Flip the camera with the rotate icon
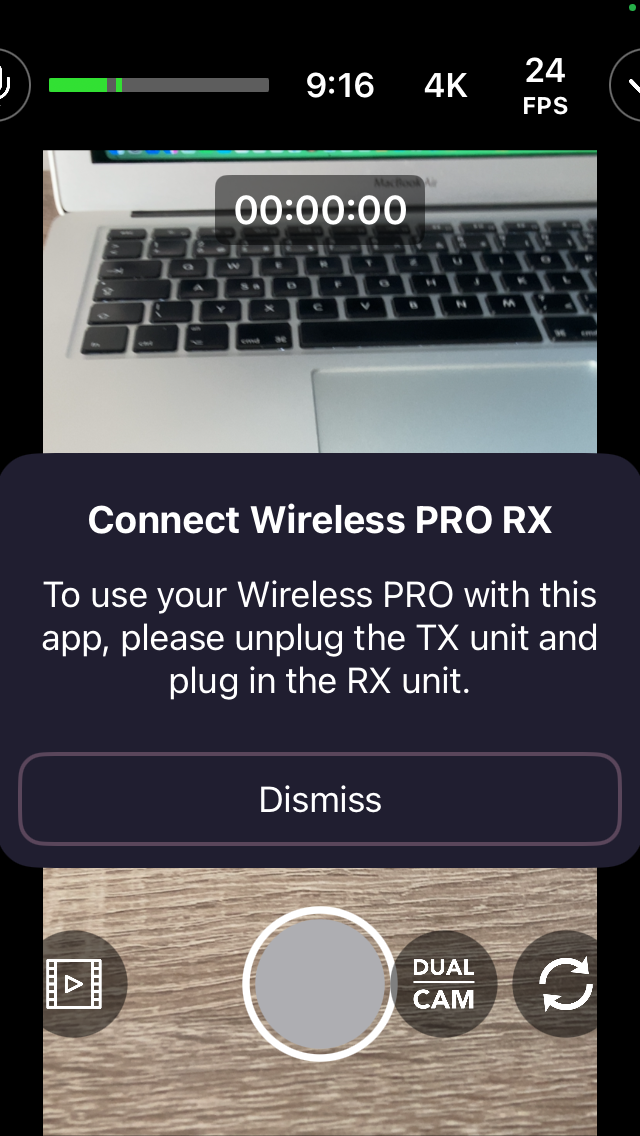 click(x=564, y=983)
